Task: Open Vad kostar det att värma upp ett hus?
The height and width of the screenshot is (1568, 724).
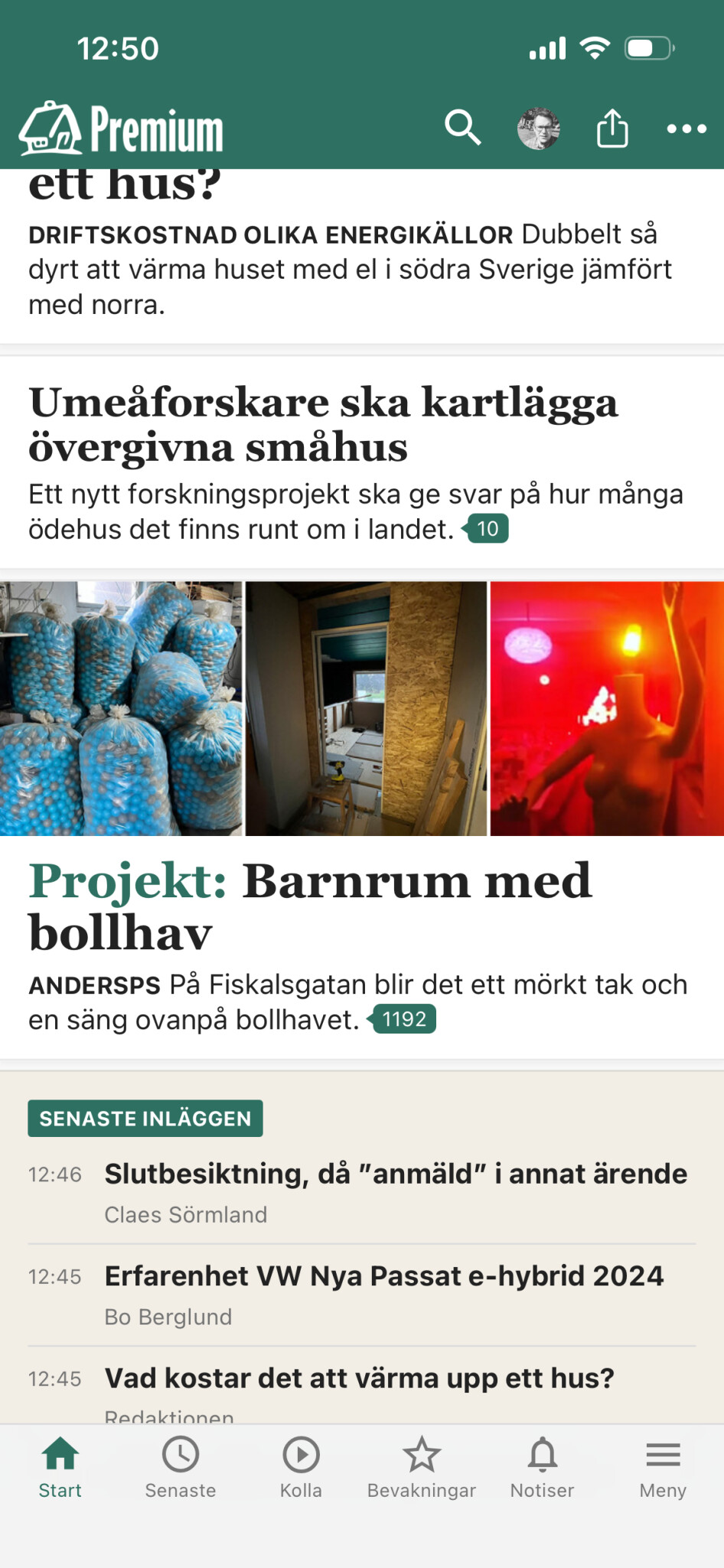Action: [359, 1378]
